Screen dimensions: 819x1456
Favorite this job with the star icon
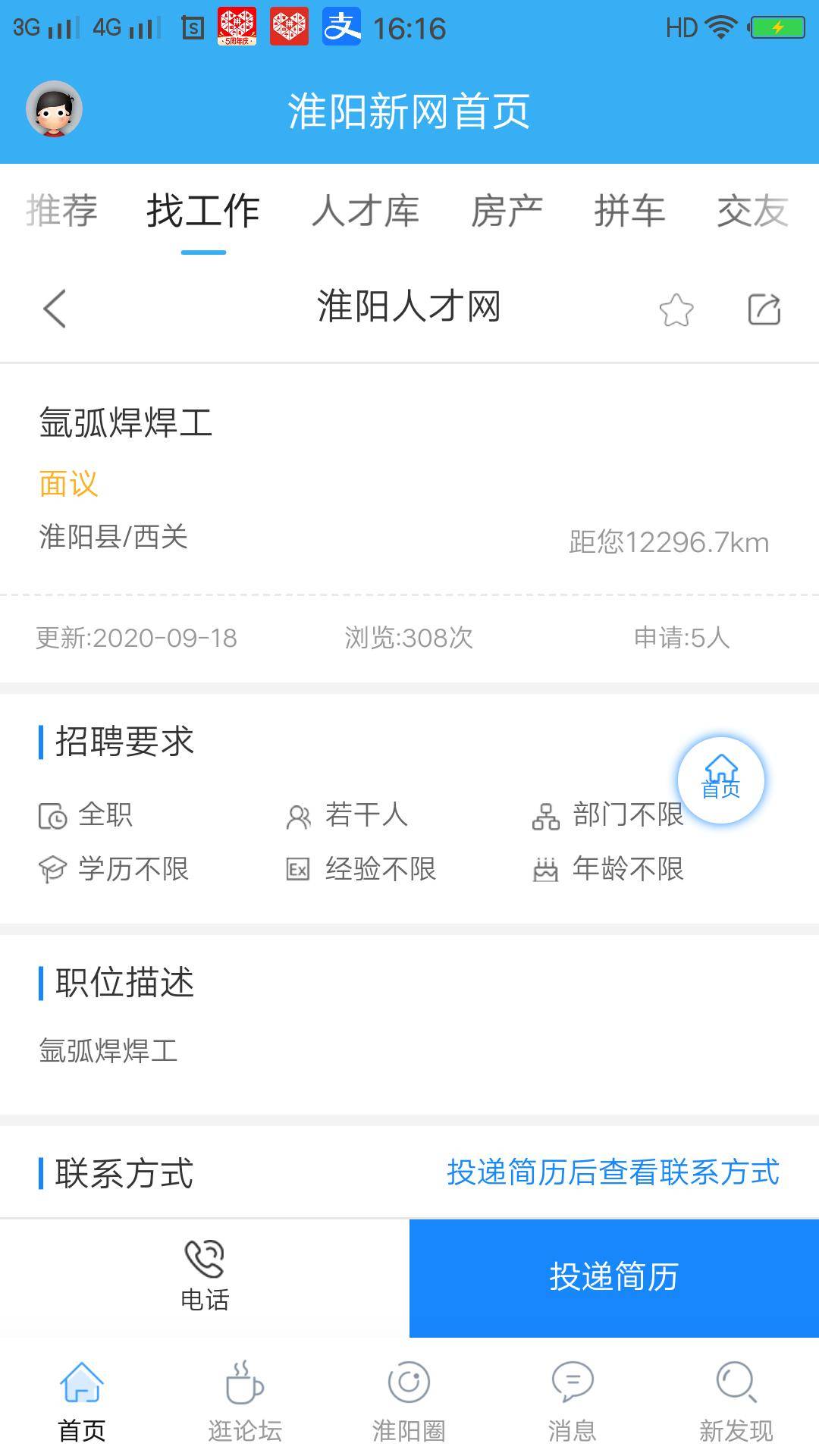(676, 310)
